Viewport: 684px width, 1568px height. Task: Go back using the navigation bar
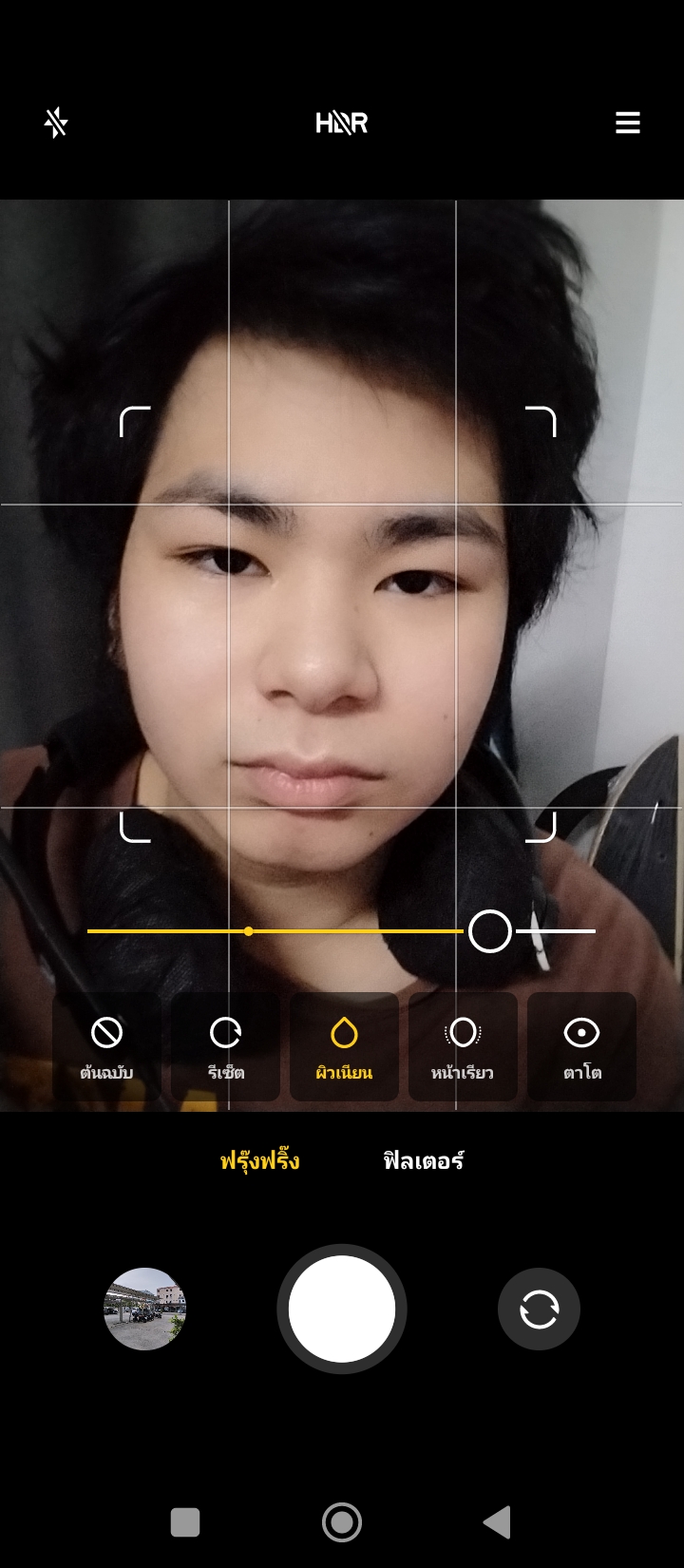click(x=498, y=1521)
